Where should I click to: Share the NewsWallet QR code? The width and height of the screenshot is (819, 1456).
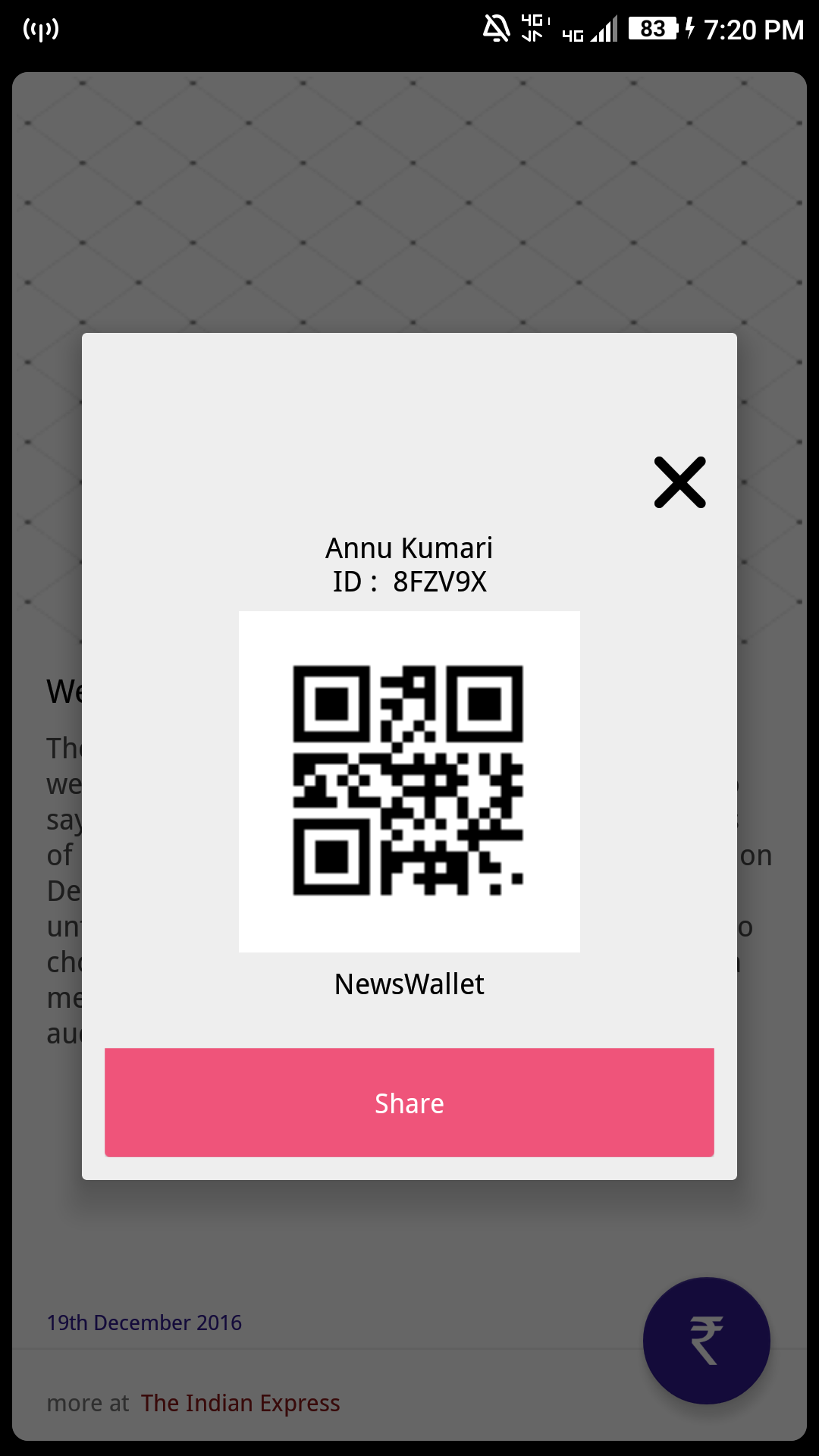(x=409, y=1103)
